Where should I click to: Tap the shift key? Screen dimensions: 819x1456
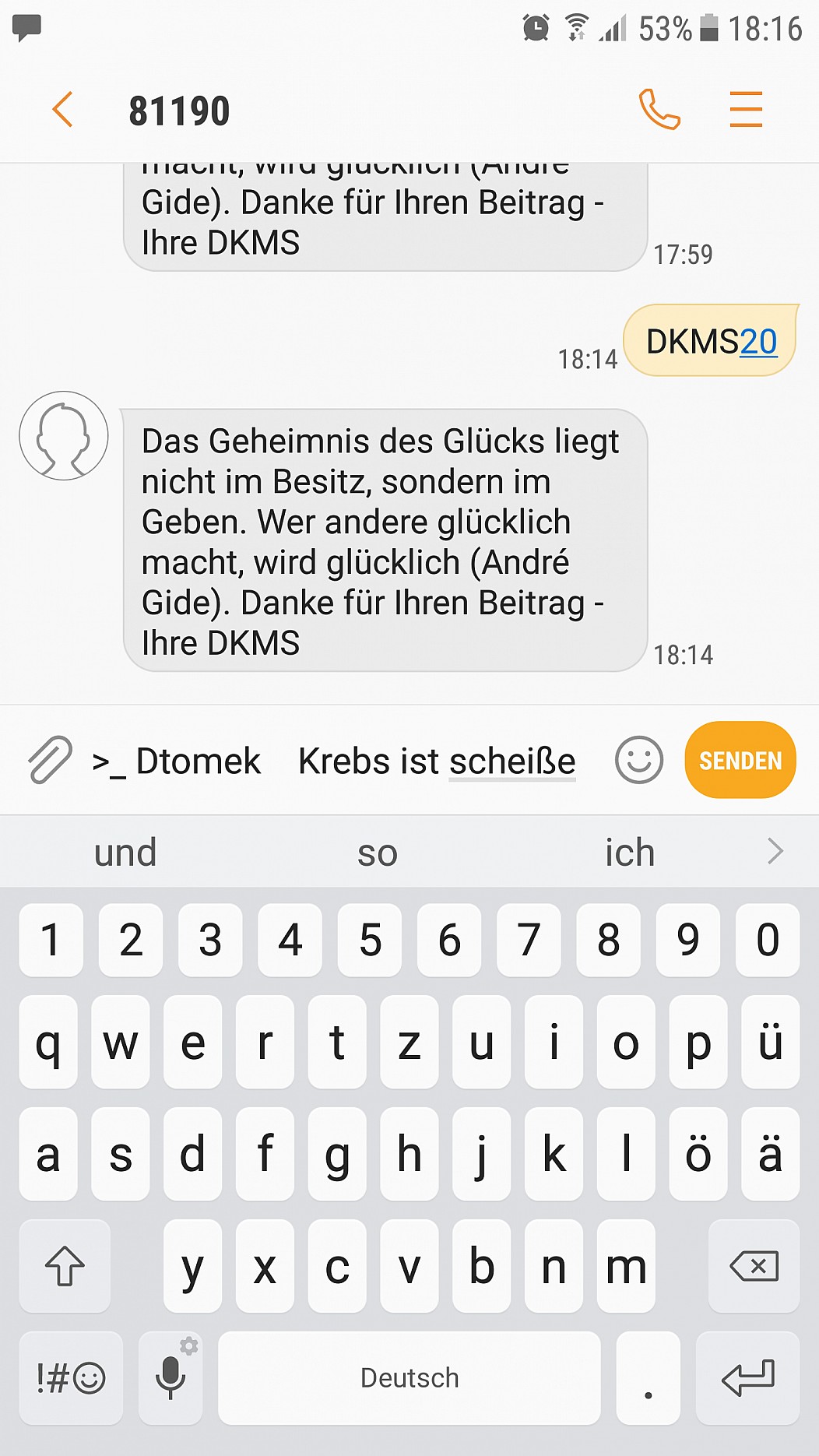(x=65, y=1266)
